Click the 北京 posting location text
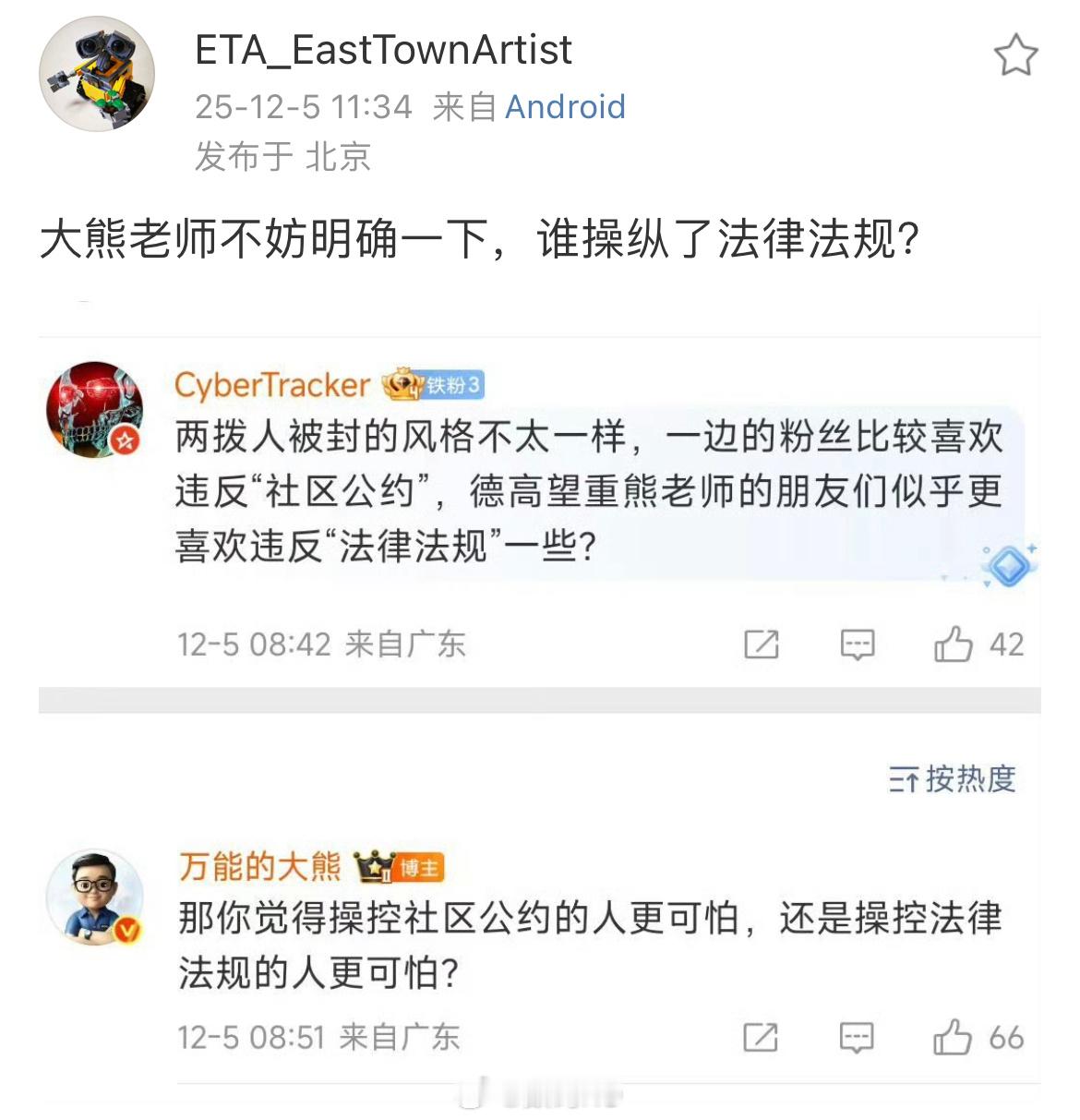1080x1120 pixels. pyautogui.click(x=337, y=158)
